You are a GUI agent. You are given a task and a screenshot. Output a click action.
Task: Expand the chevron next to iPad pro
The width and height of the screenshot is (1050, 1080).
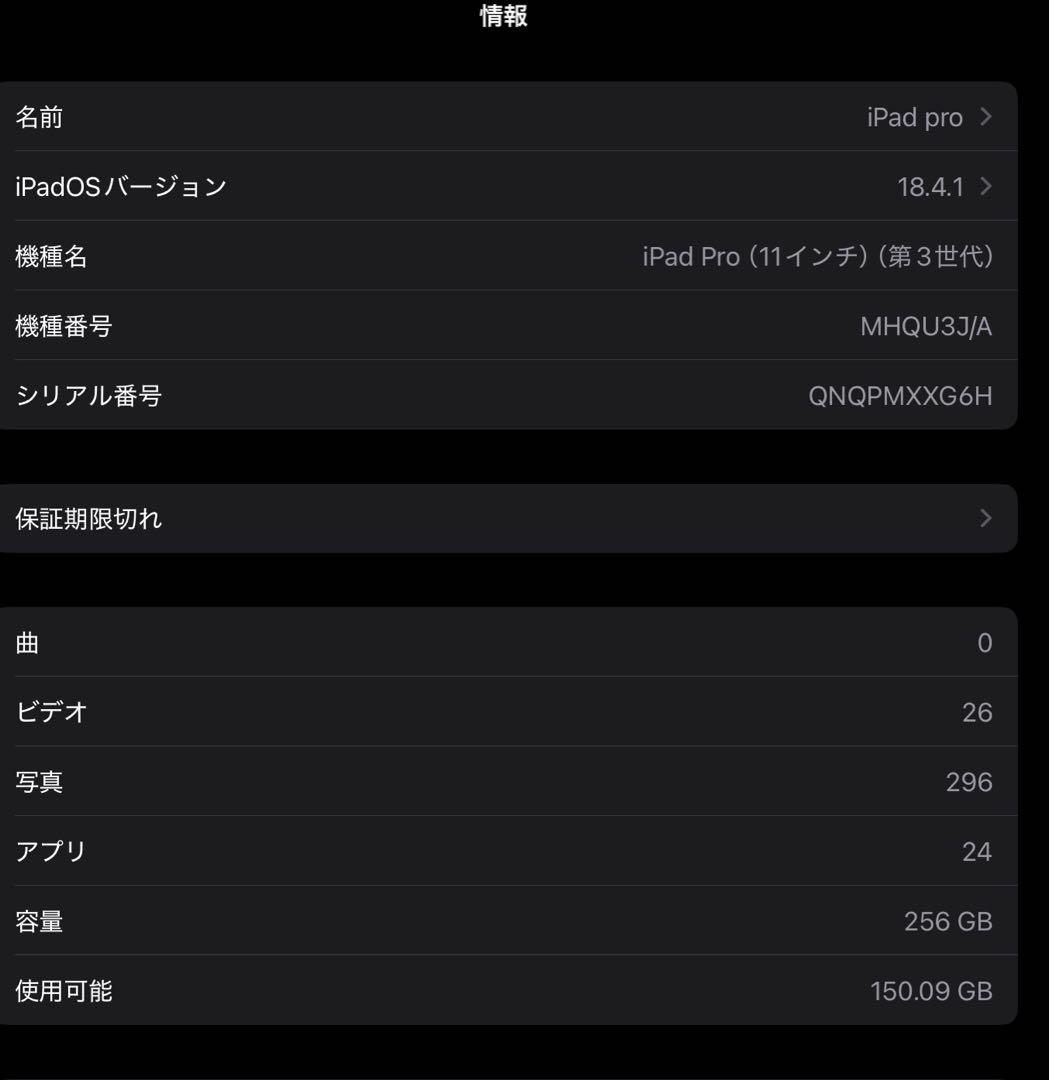986,117
